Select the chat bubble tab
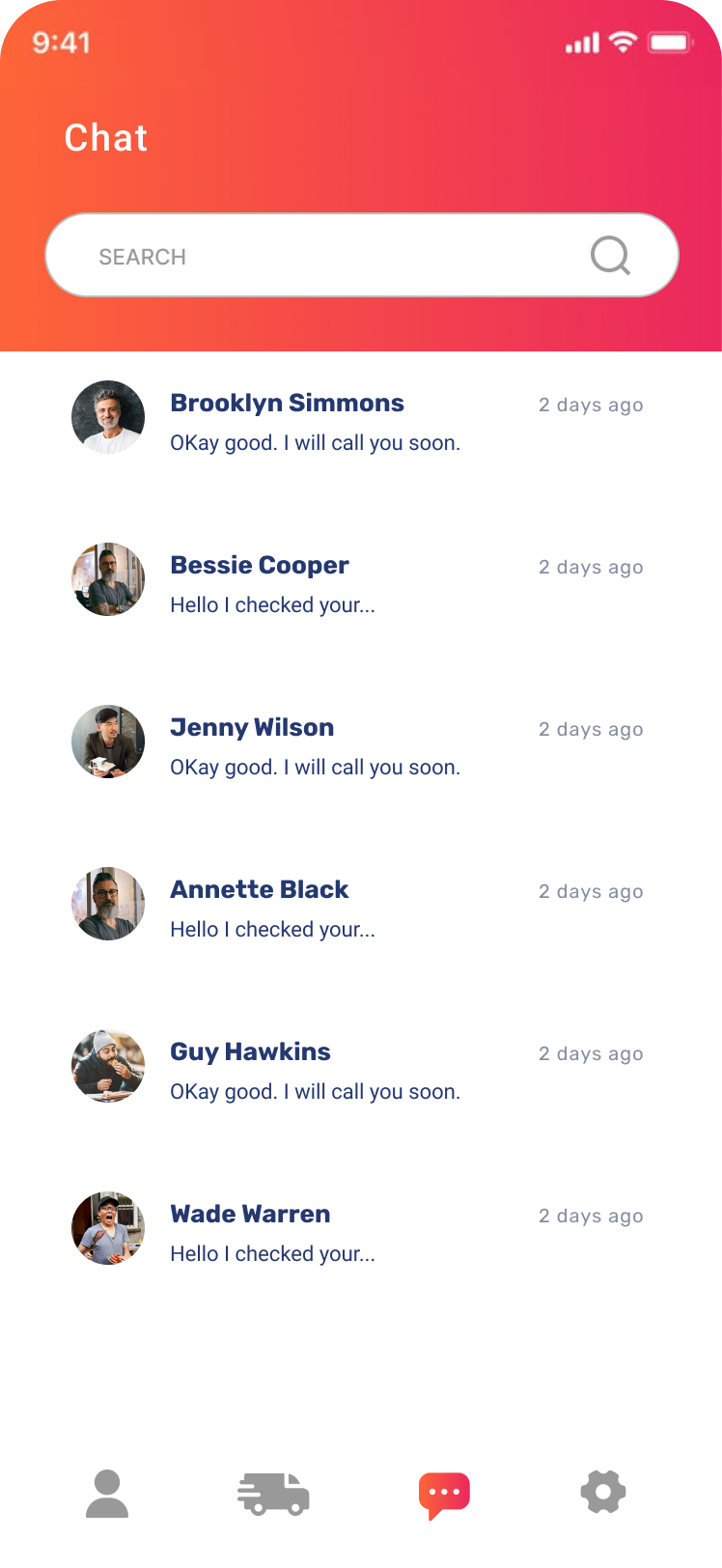 (x=444, y=1495)
